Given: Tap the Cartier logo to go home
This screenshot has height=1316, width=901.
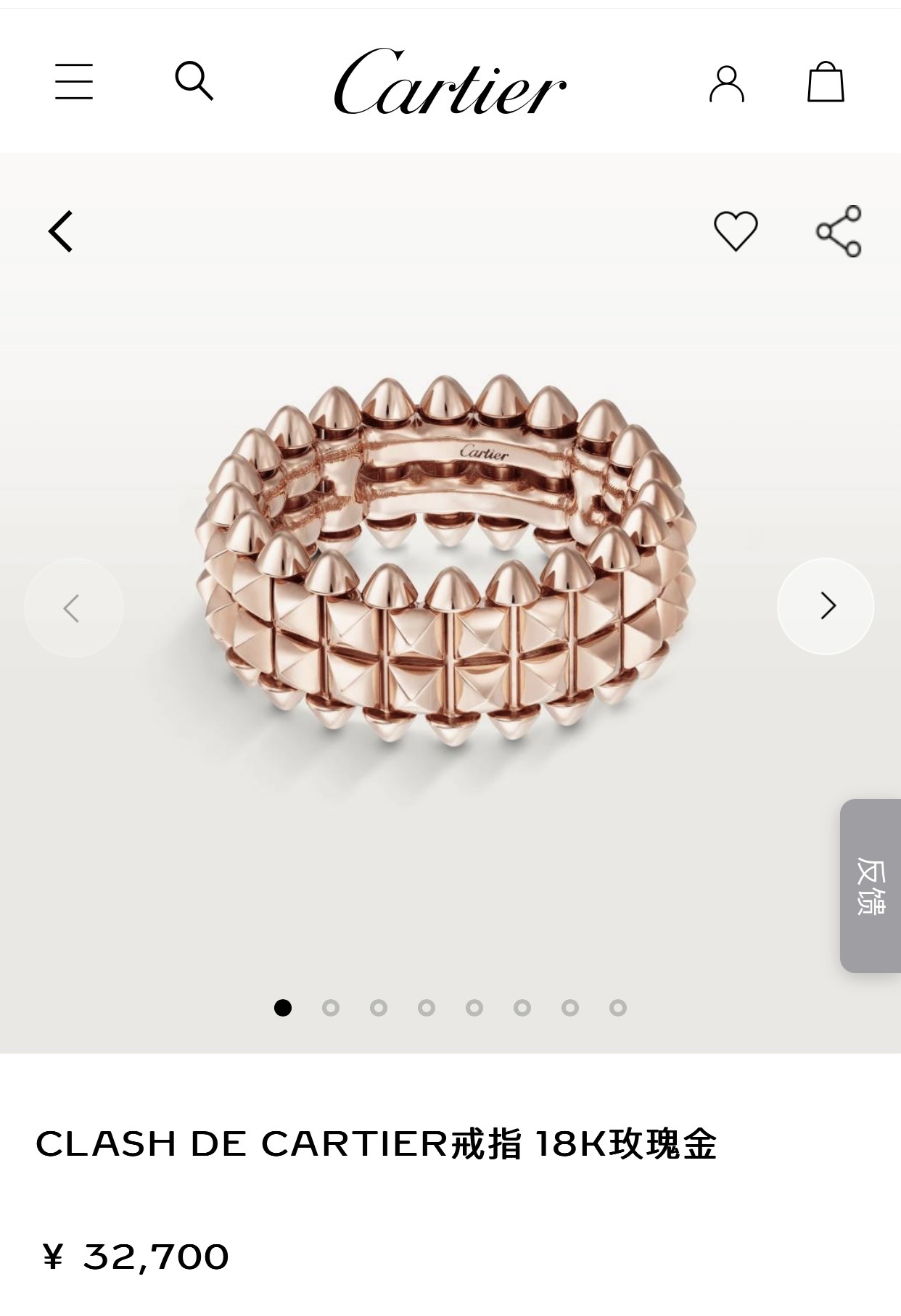Looking at the screenshot, I should tap(450, 82).
